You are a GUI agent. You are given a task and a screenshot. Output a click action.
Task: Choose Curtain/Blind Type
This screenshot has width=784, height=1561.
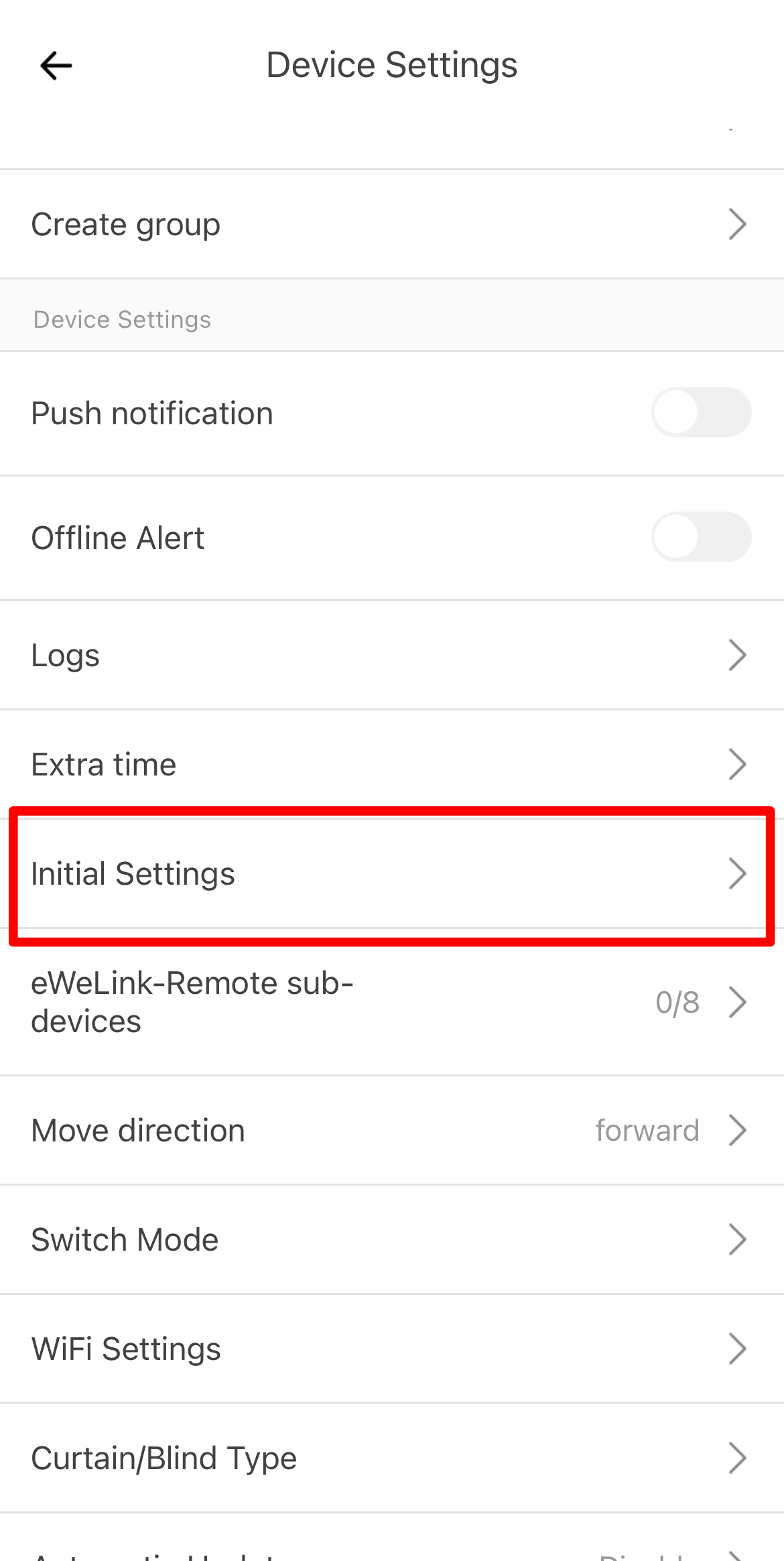coord(392,1458)
